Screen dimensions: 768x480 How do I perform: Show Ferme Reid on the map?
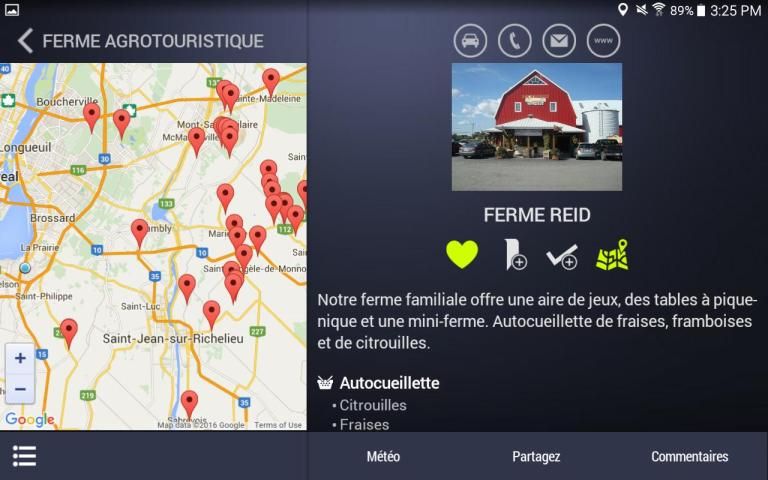(612, 255)
